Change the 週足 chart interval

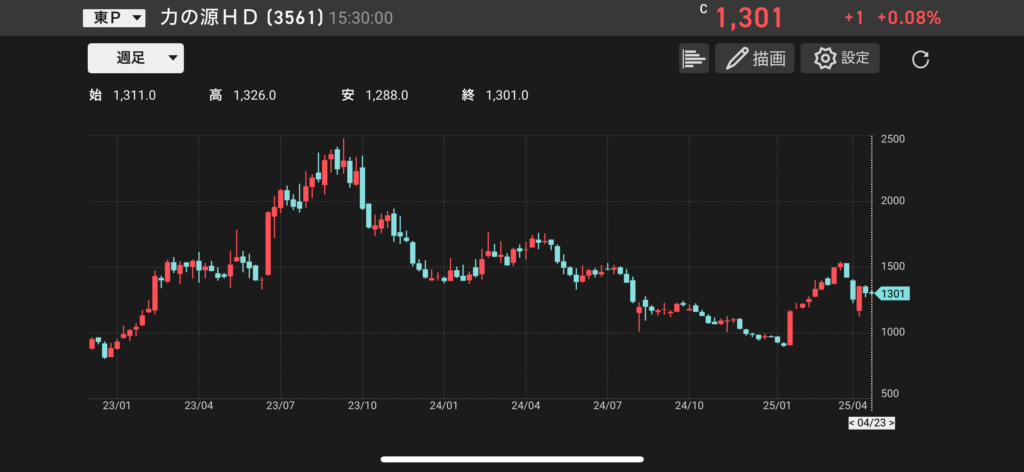pos(135,58)
